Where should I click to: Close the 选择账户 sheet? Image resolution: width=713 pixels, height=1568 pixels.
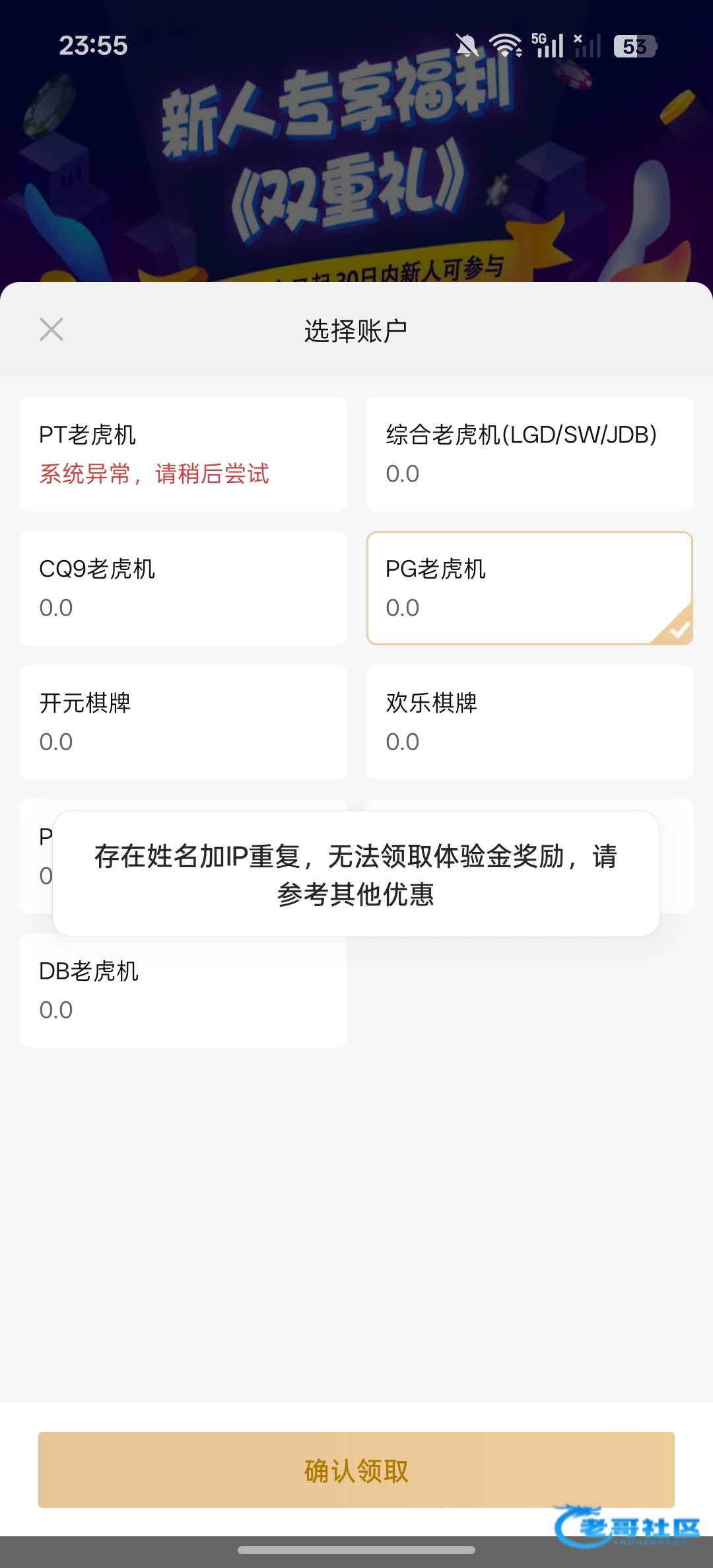tap(51, 329)
